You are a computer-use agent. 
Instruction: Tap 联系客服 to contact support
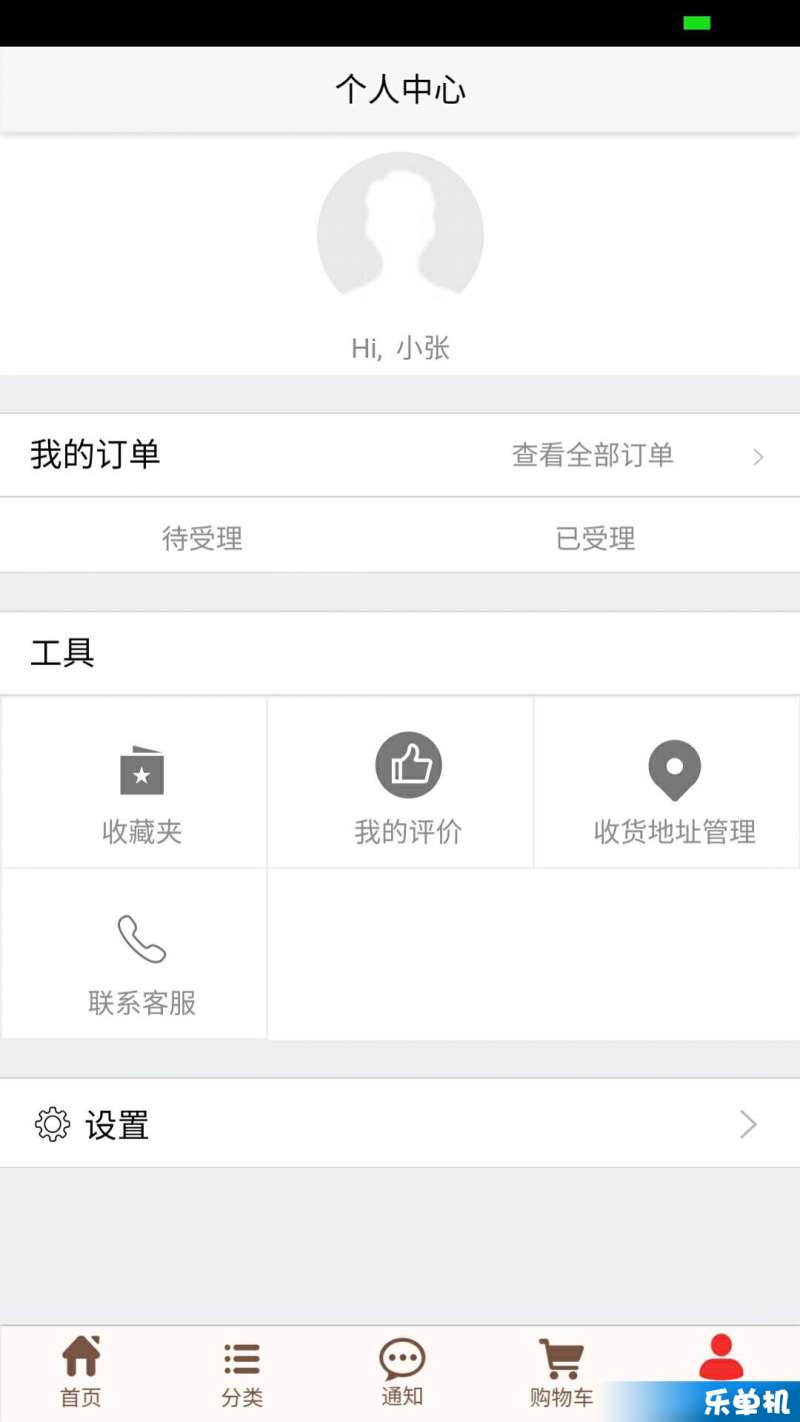(x=141, y=962)
